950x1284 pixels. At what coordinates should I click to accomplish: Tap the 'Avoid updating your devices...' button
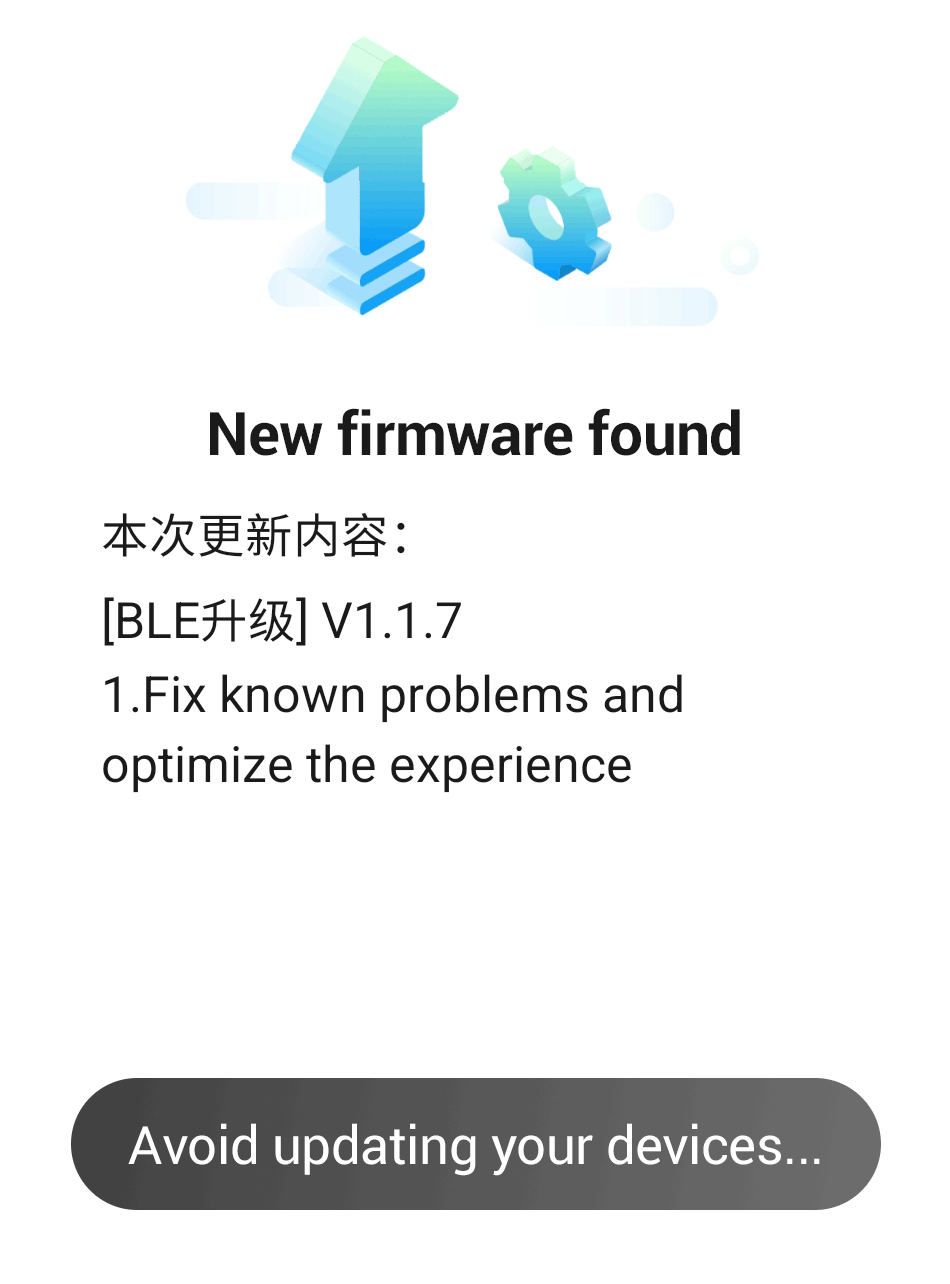coord(475,1144)
